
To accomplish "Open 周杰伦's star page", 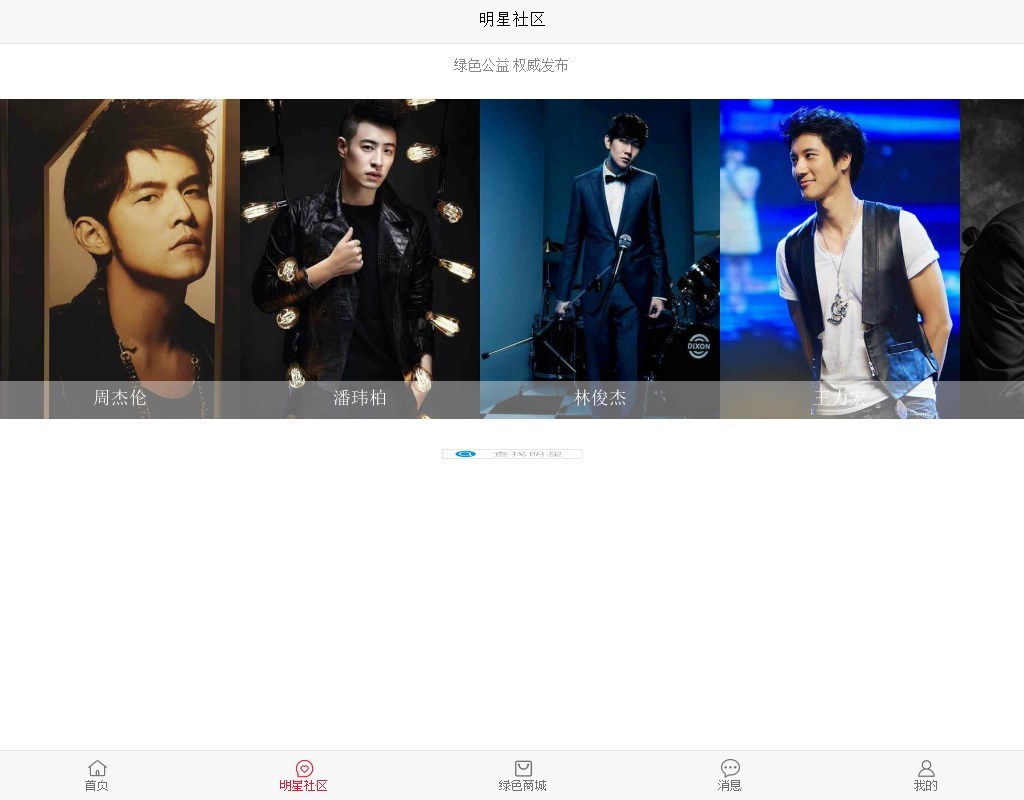I will [120, 258].
